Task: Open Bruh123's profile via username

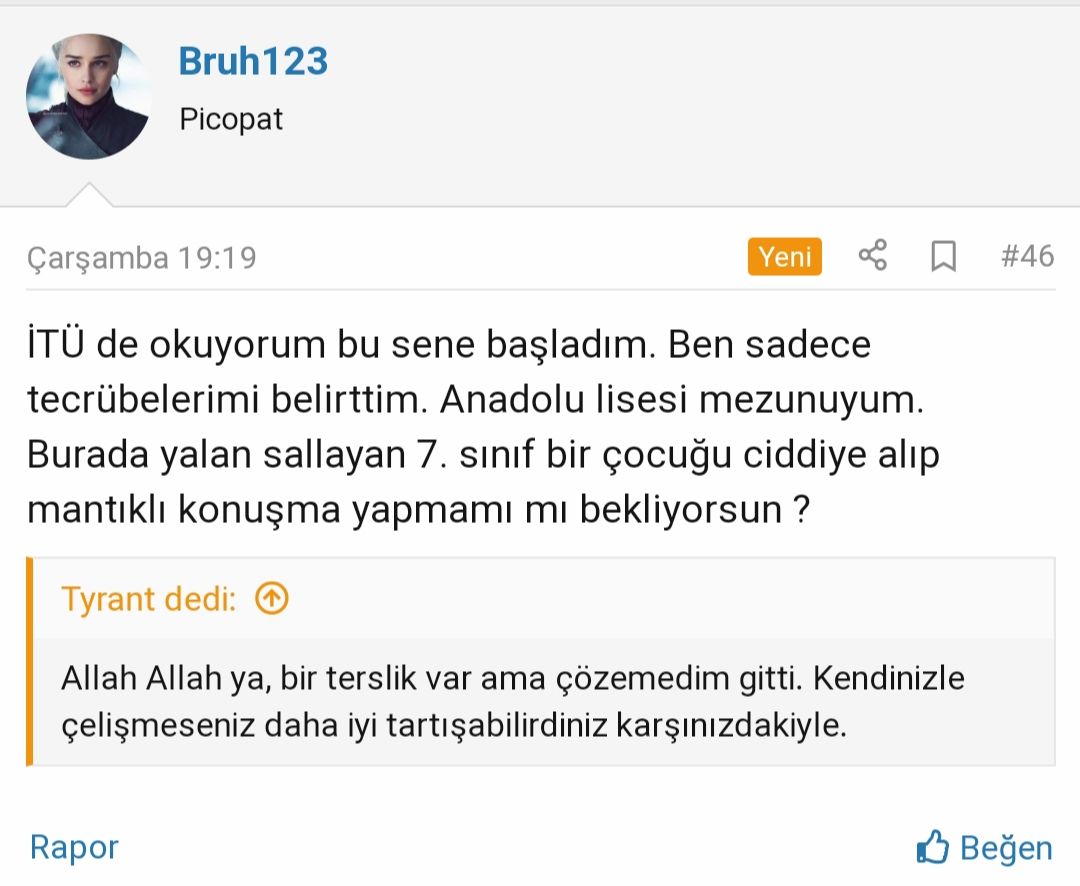Action: click(x=253, y=61)
